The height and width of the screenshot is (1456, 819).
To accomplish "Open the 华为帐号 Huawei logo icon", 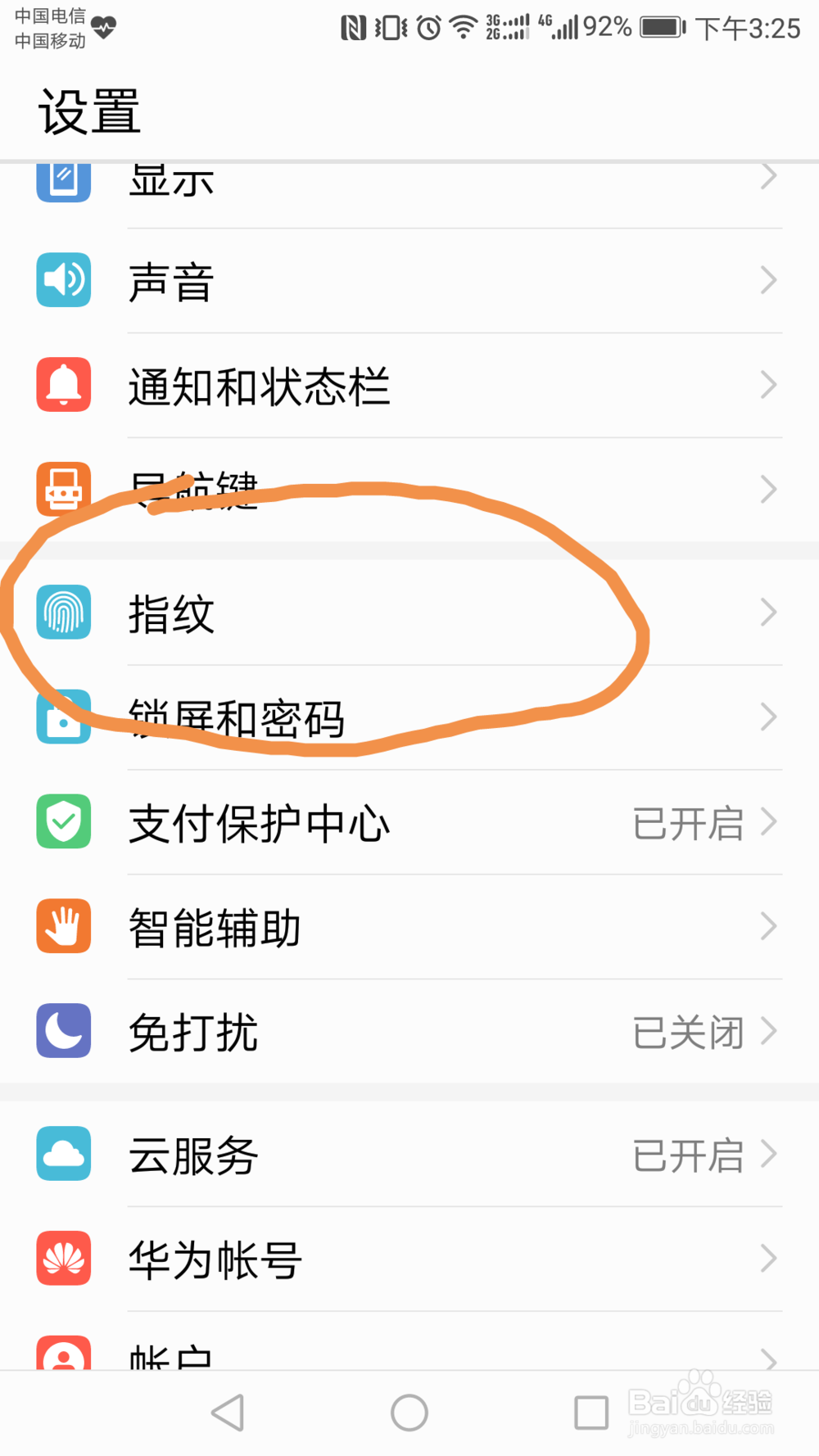I will 63,1259.
